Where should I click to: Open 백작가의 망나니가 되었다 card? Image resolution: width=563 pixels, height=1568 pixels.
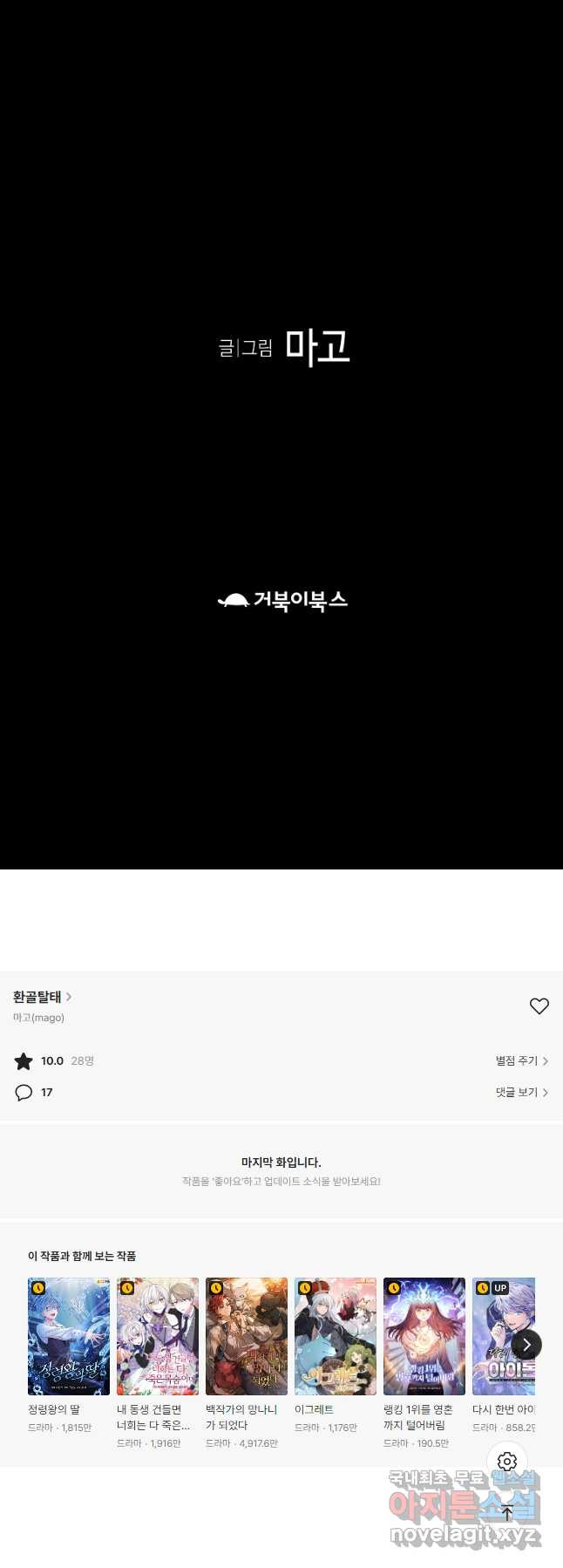tap(247, 1336)
